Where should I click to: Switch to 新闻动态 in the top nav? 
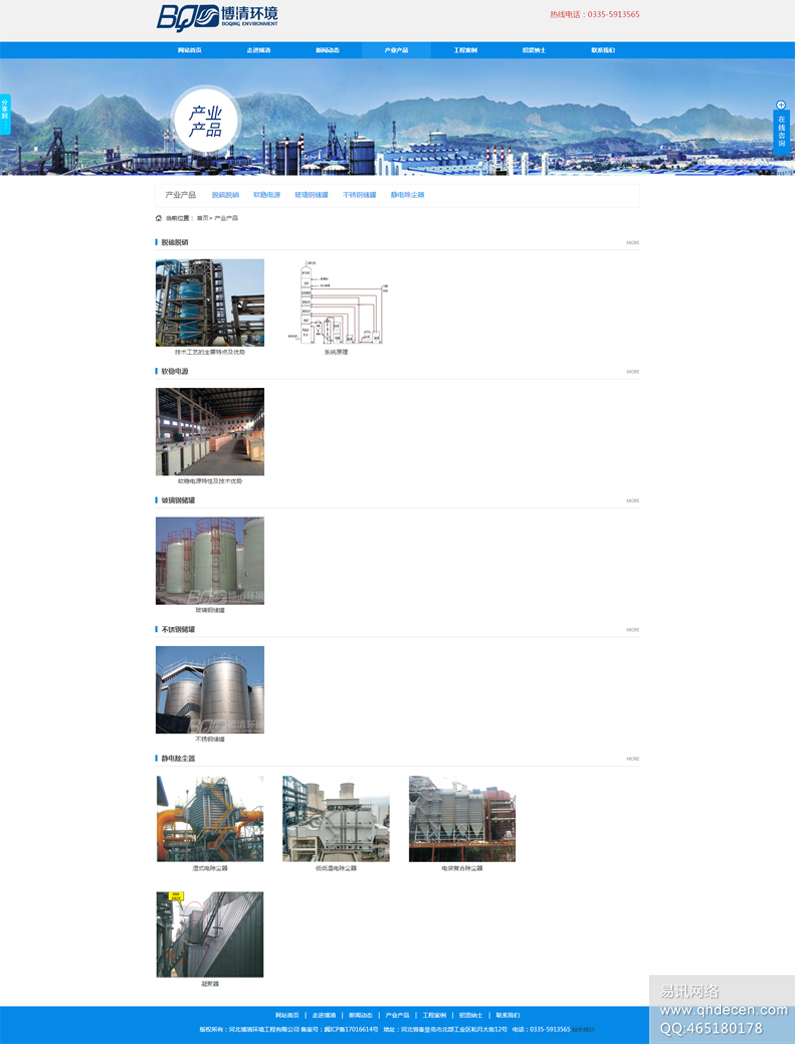pyautogui.click(x=327, y=50)
